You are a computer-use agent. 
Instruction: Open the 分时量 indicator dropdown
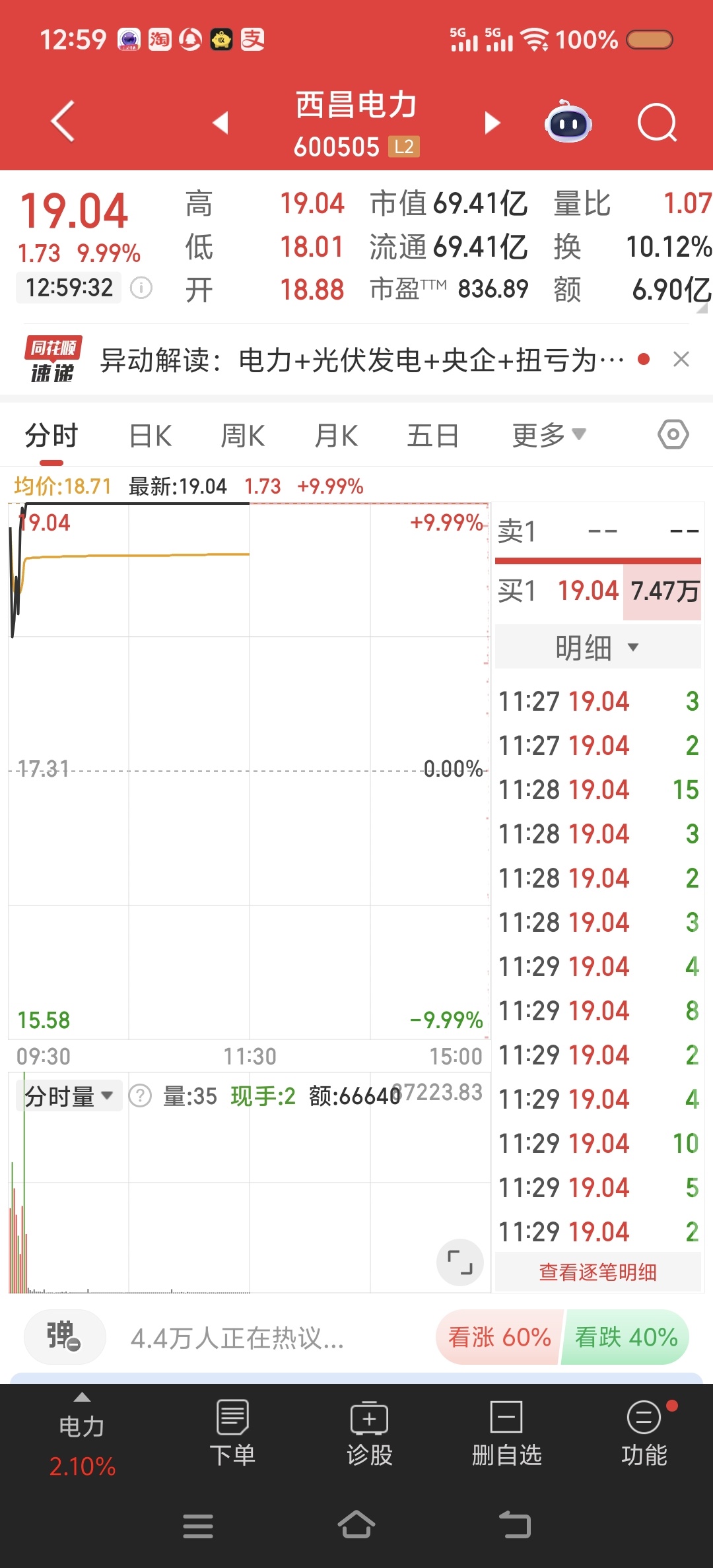point(69,1096)
